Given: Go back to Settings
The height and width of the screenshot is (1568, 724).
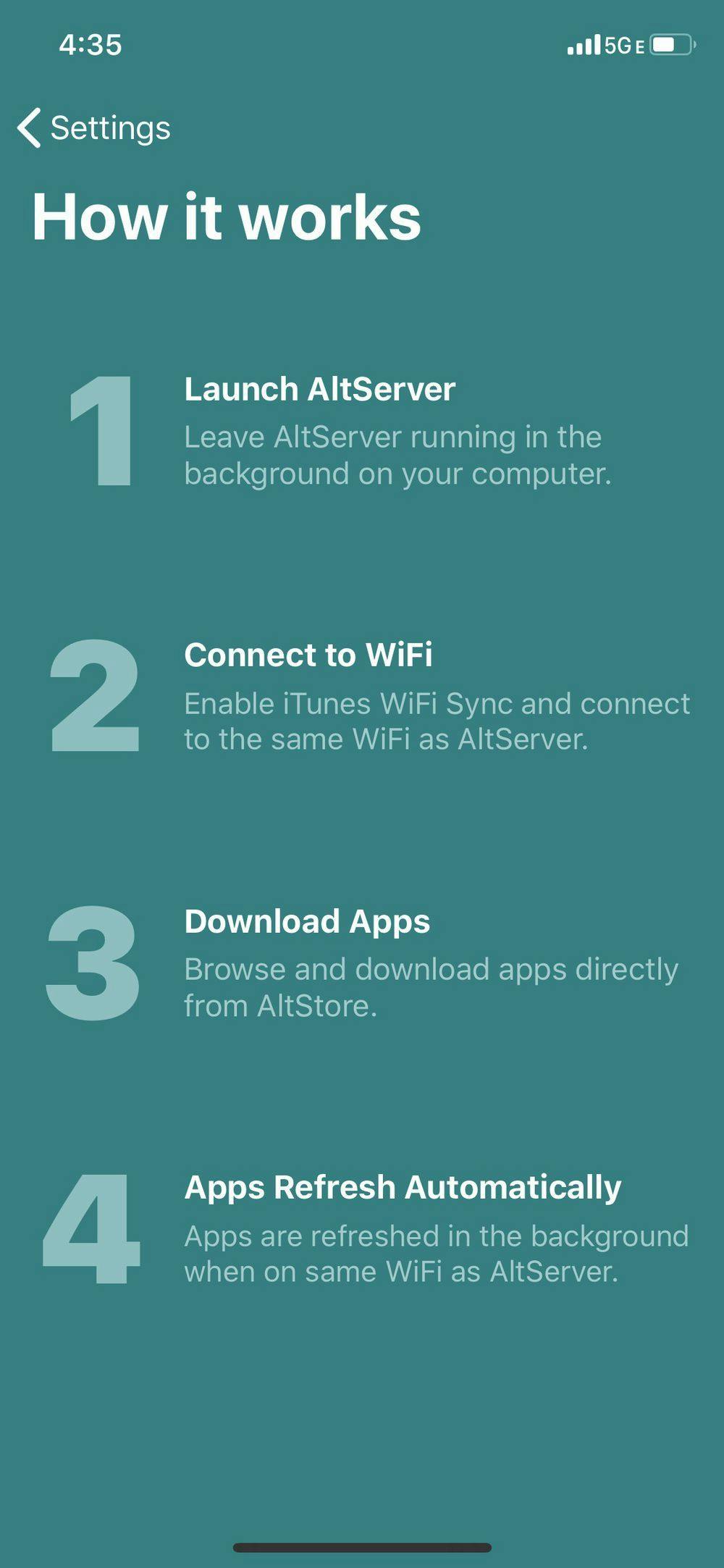Looking at the screenshot, I should pos(94,128).
